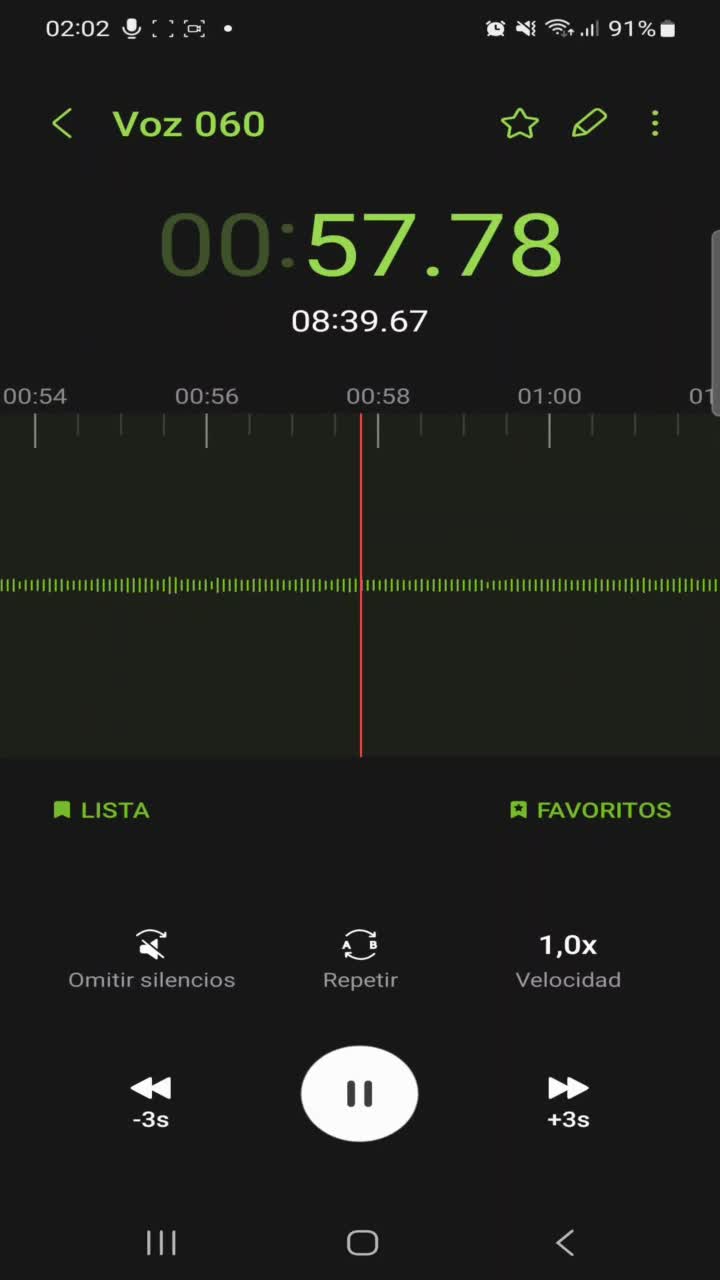Viewport: 720px width, 1280px height.
Task: Go to the system home screen
Action: [362, 1242]
